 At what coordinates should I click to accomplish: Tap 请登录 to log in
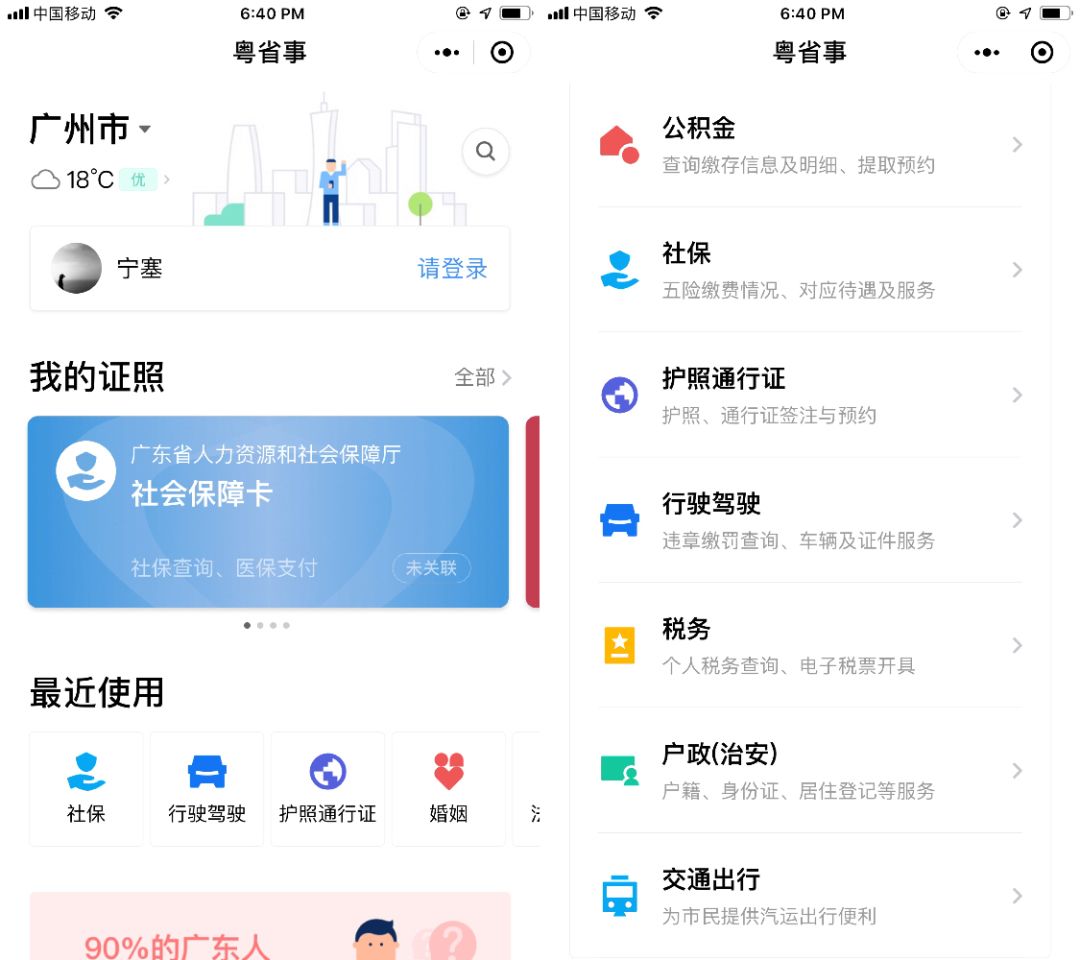click(452, 268)
